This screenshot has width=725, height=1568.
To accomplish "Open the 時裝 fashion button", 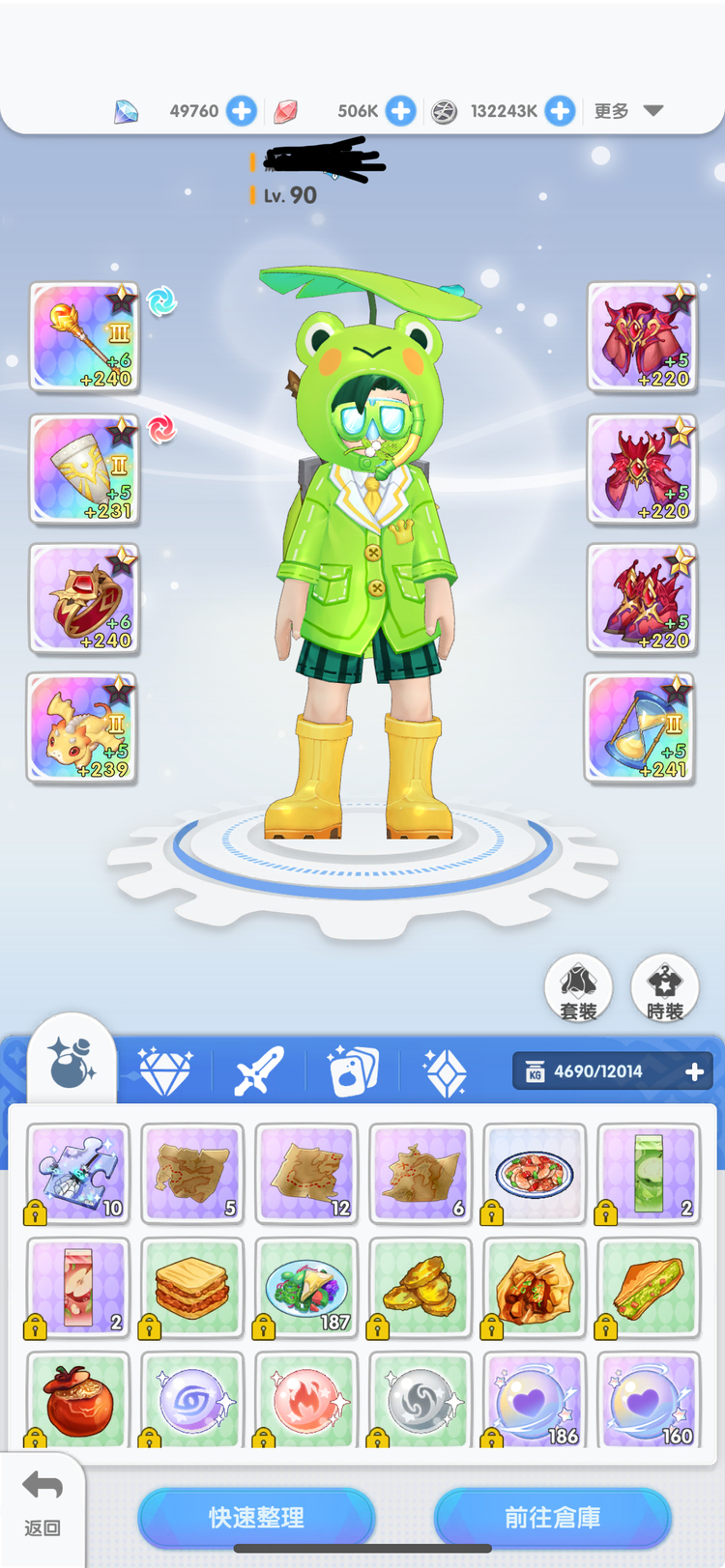I will 665,988.
